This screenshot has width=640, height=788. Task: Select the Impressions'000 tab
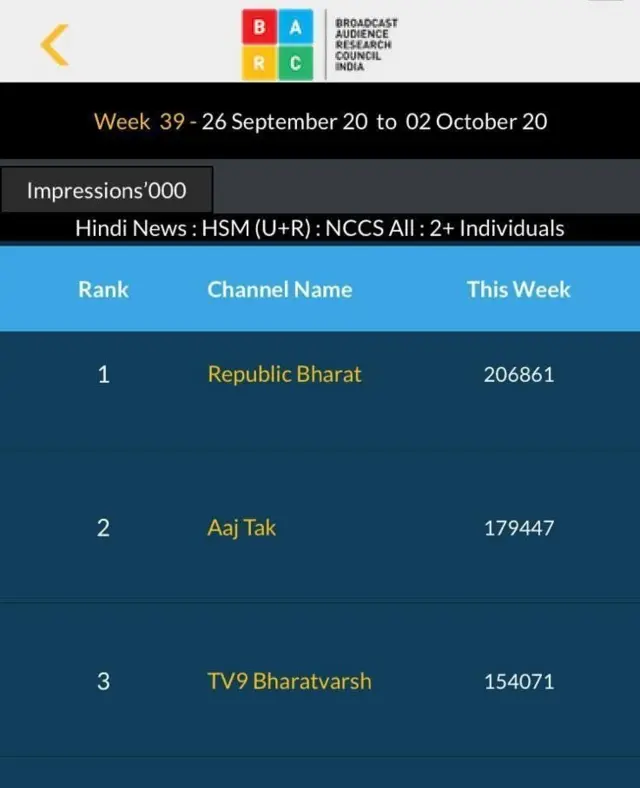pyautogui.click(x=106, y=190)
